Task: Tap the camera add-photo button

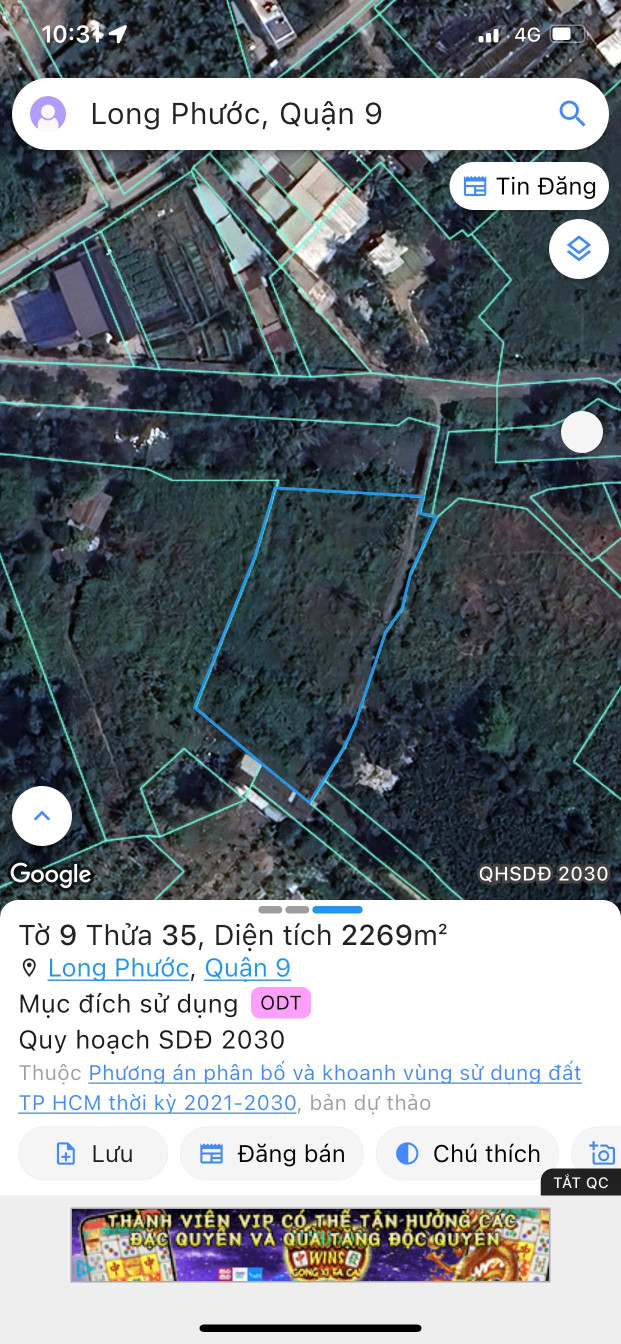Action: click(x=601, y=1154)
